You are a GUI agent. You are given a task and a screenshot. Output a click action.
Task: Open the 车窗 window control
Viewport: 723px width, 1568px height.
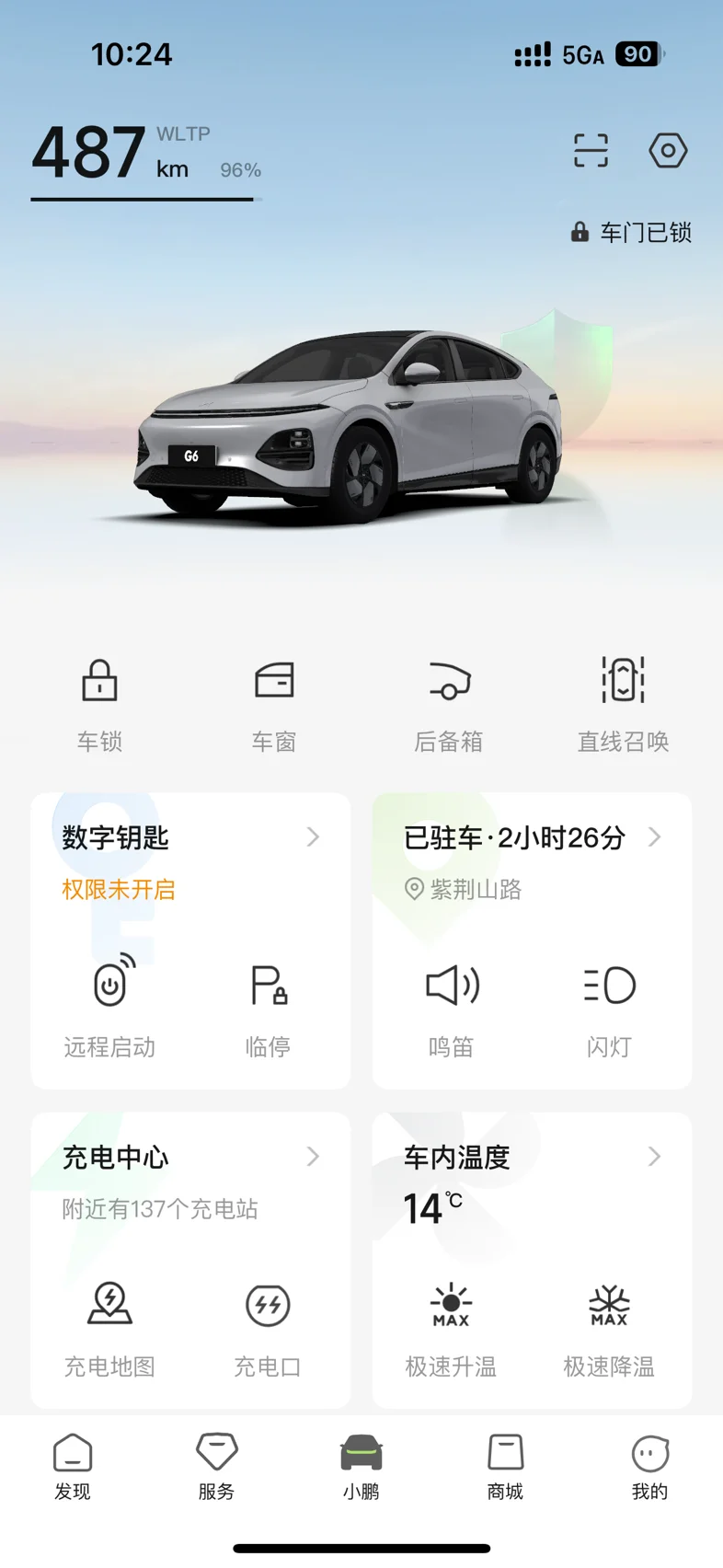(x=274, y=701)
